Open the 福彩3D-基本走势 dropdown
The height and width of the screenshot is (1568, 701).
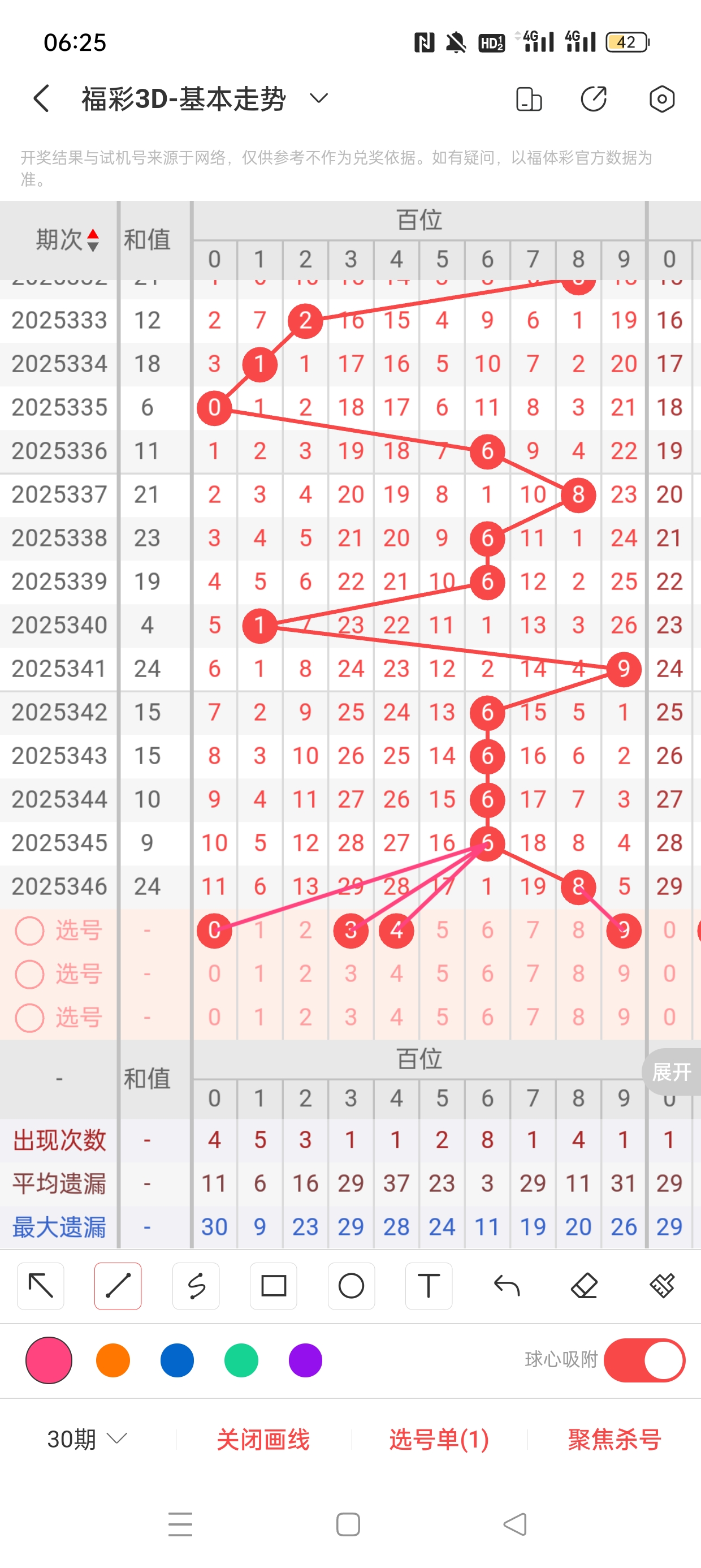(x=319, y=98)
